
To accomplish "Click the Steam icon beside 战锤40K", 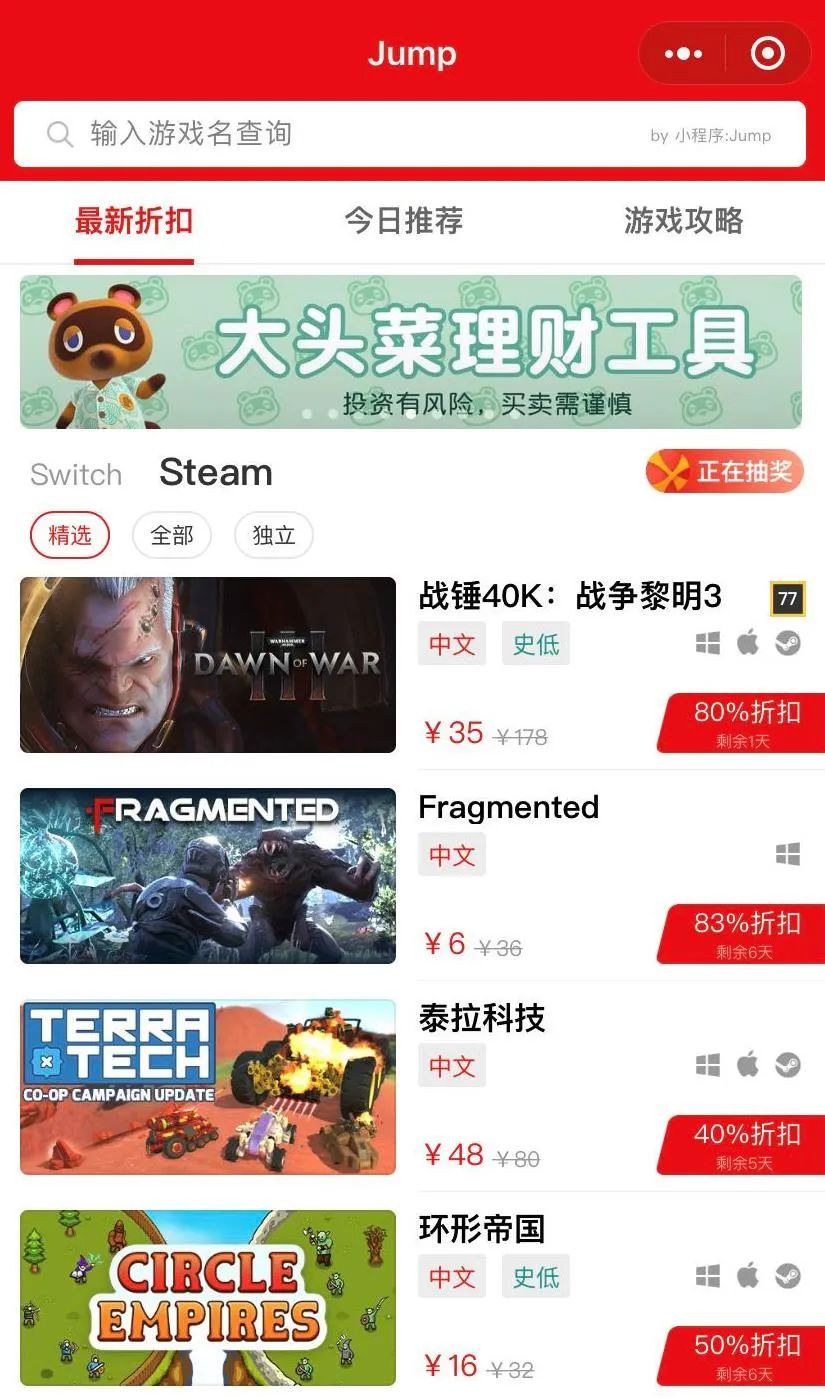I will point(789,643).
